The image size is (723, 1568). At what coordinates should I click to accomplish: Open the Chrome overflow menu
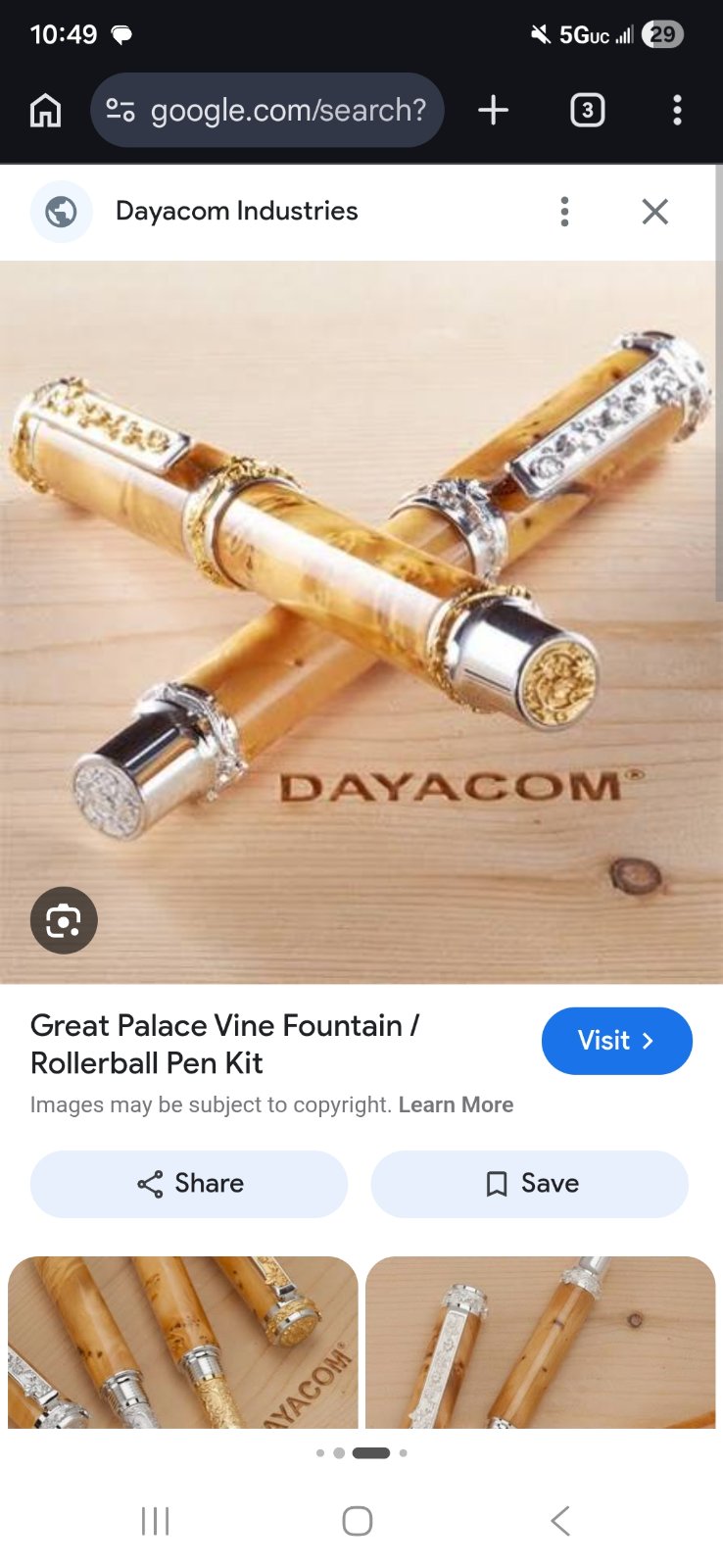[x=677, y=111]
